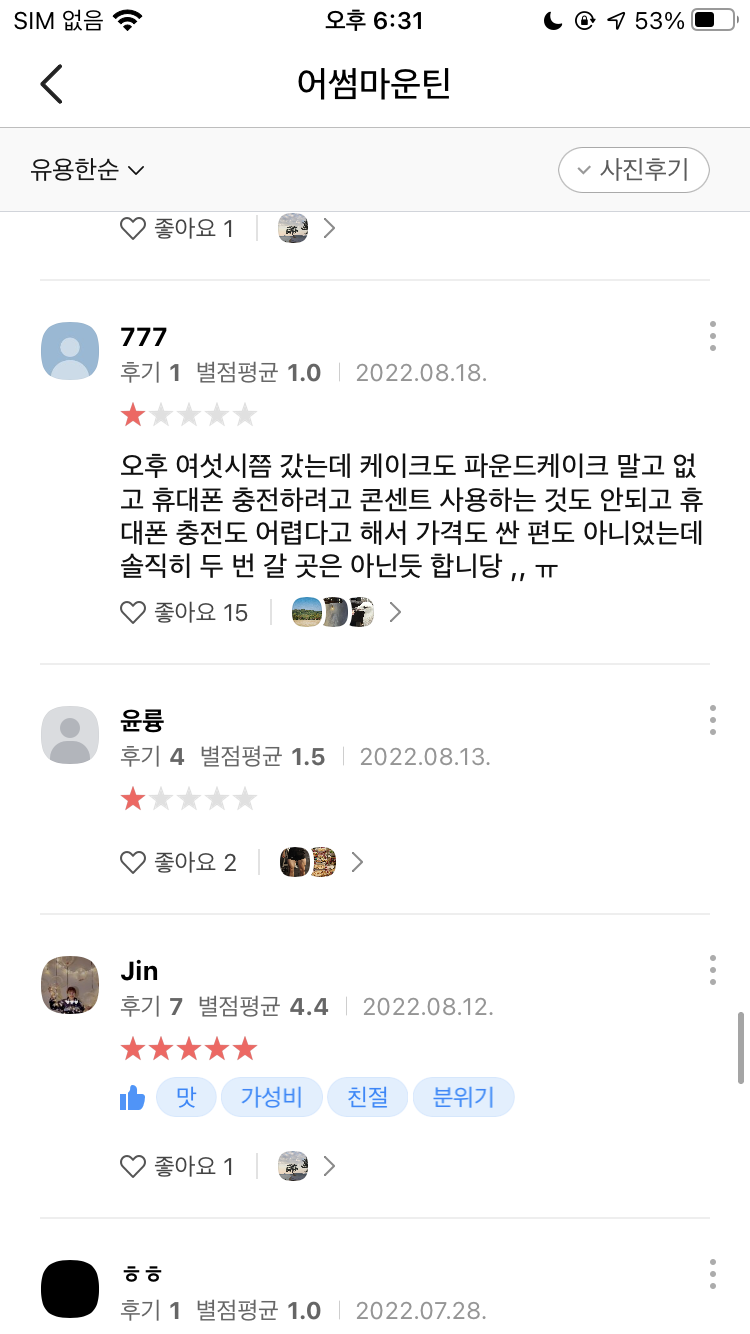Screen dimensions: 750x1334
Task: Open the overflow menu on 777's review
Action: point(712,336)
